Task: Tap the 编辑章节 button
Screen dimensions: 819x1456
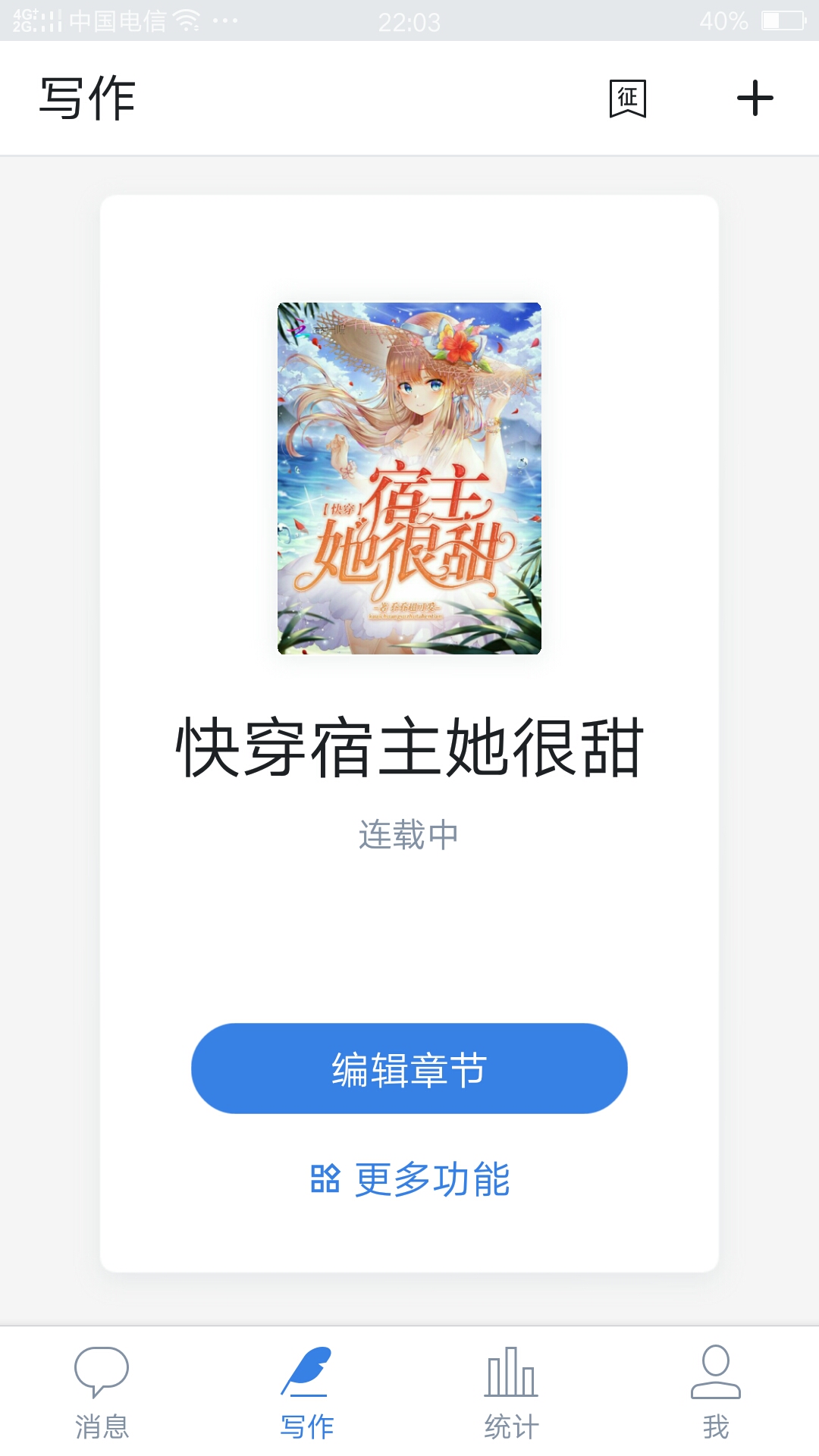Action: [x=409, y=1068]
